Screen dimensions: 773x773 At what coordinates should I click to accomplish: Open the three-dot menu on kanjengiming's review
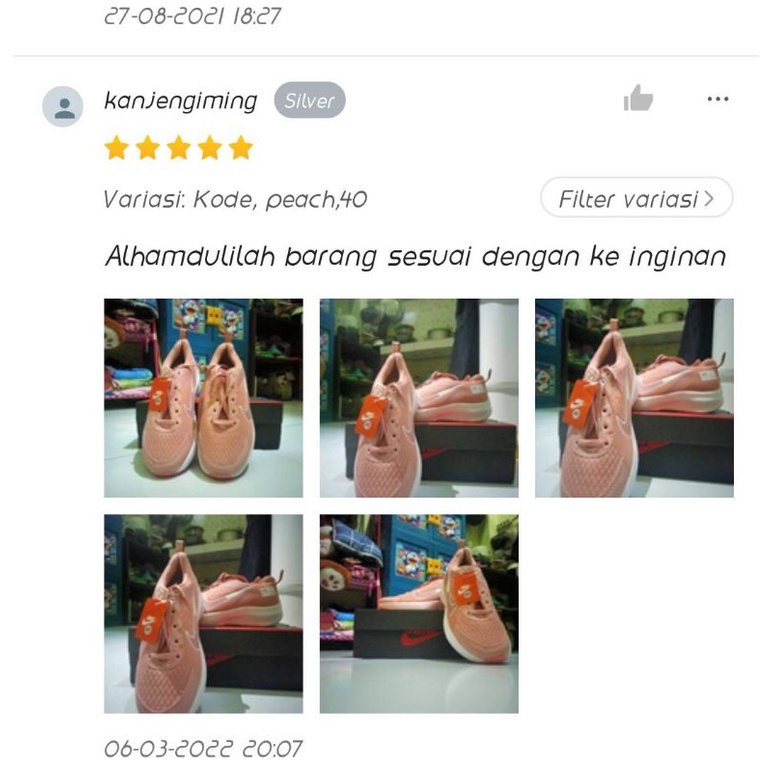click(717, 99)
